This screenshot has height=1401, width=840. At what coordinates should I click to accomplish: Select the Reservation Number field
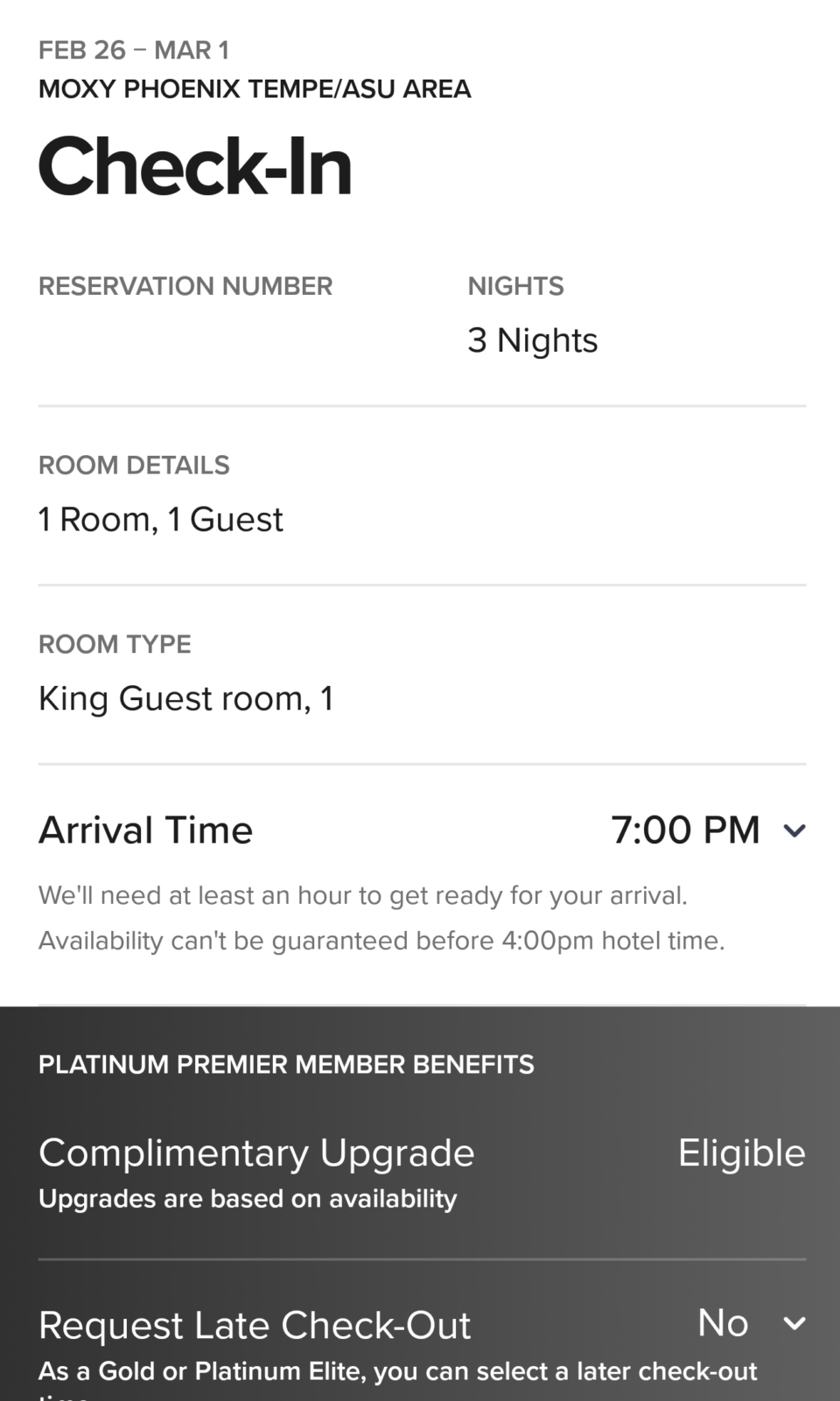185,285
